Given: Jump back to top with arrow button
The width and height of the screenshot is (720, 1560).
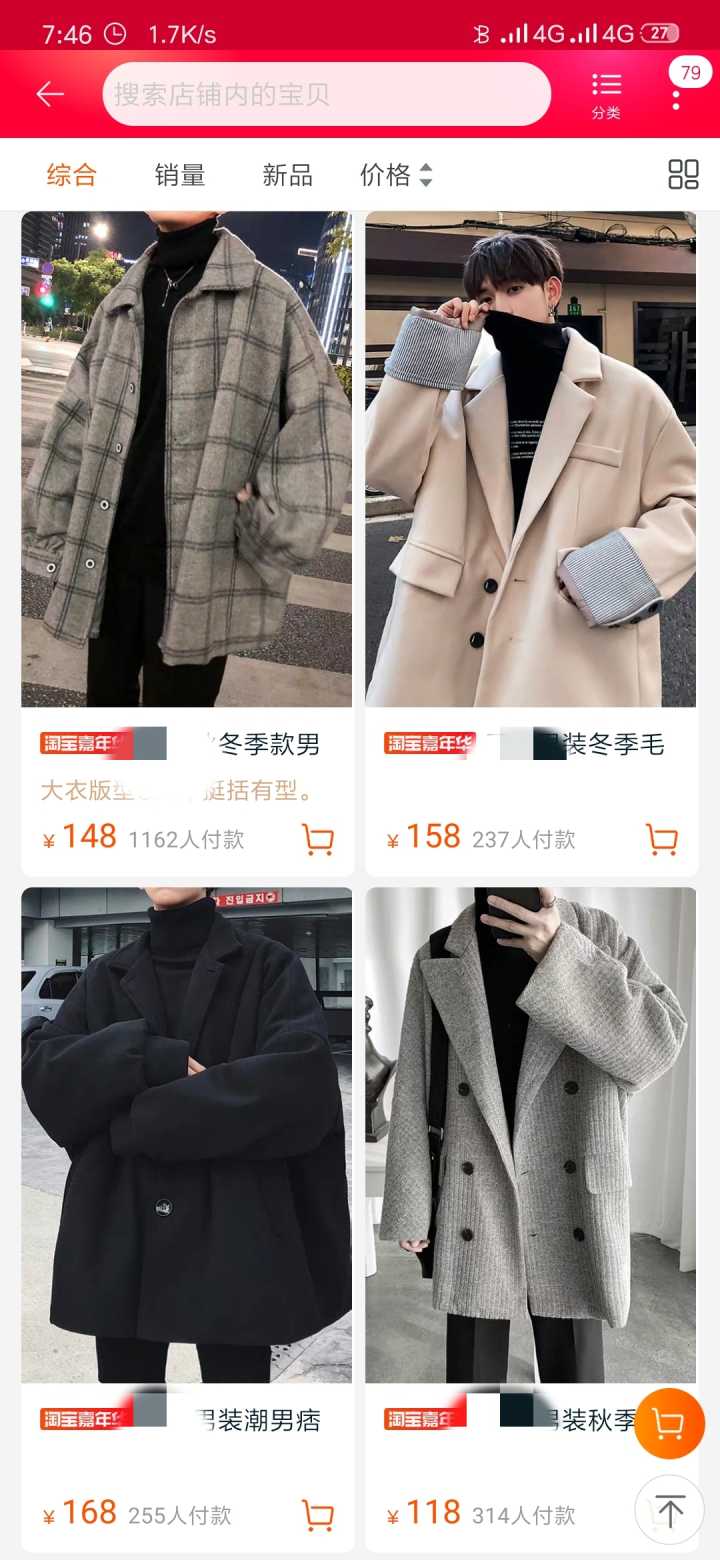Looking at the screenshot, I should (x=669, y=1510).
